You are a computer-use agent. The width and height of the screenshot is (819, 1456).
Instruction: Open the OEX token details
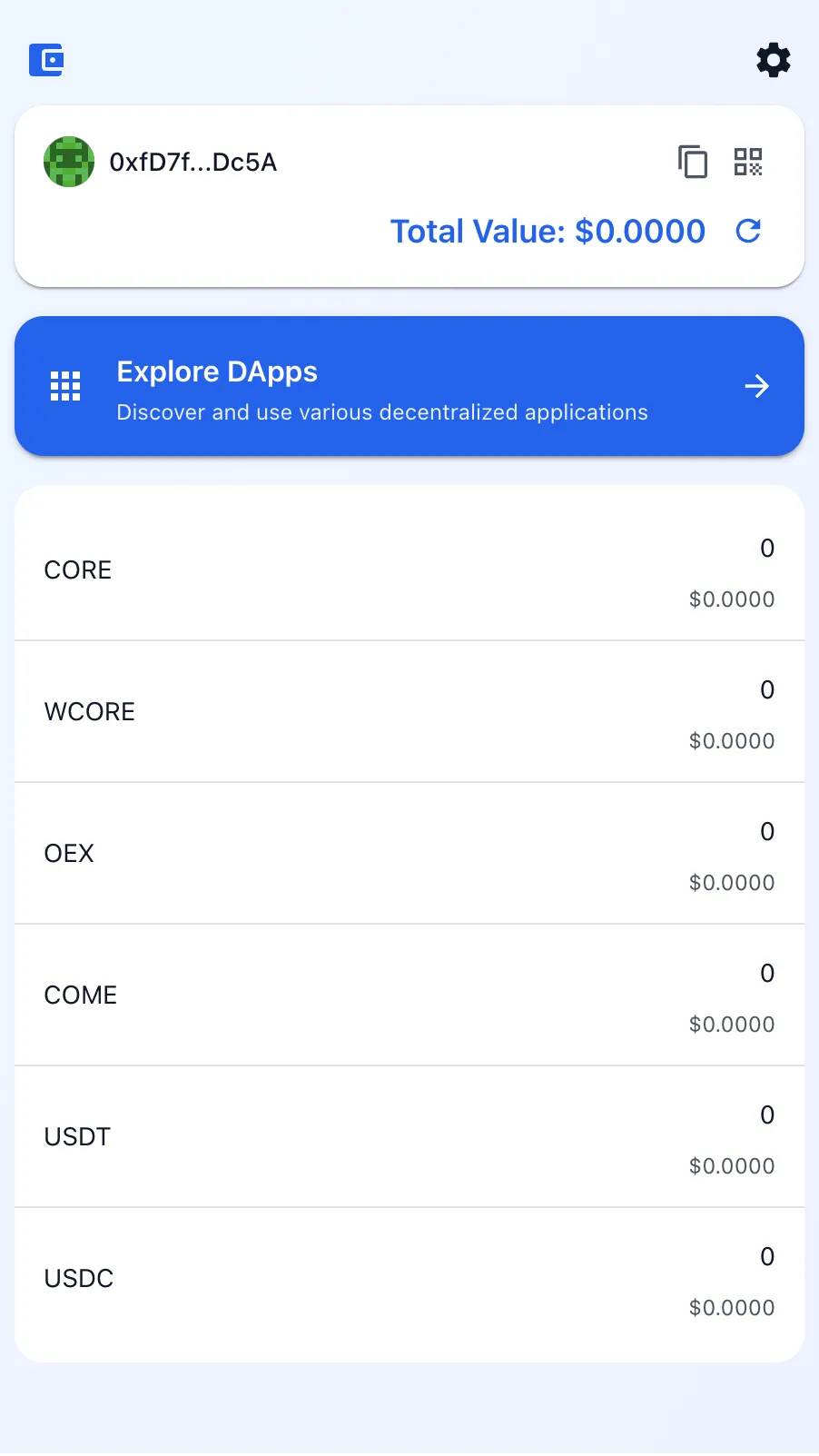point(409,853)
